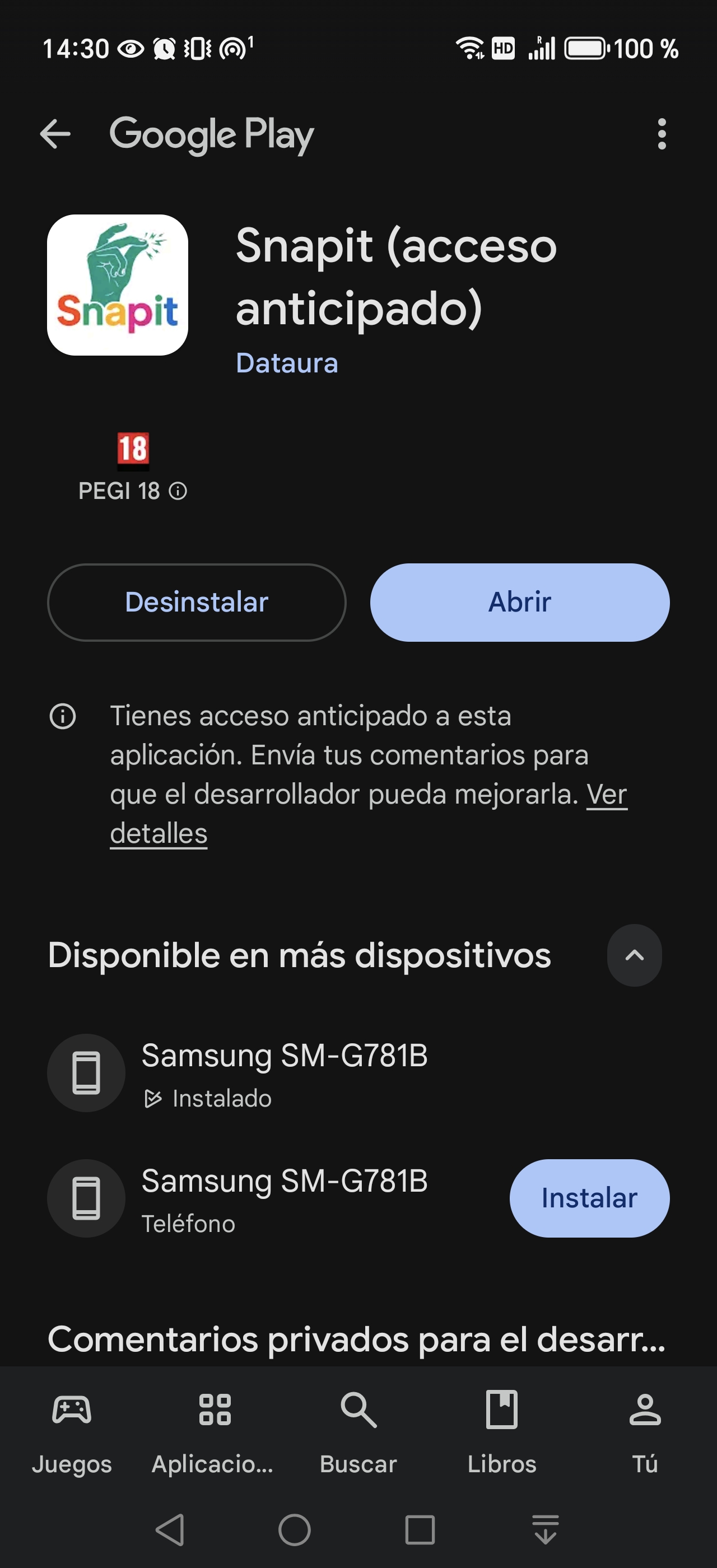Open the Tú profile icon
The image size is (717, 1568).
point(645,1412)
